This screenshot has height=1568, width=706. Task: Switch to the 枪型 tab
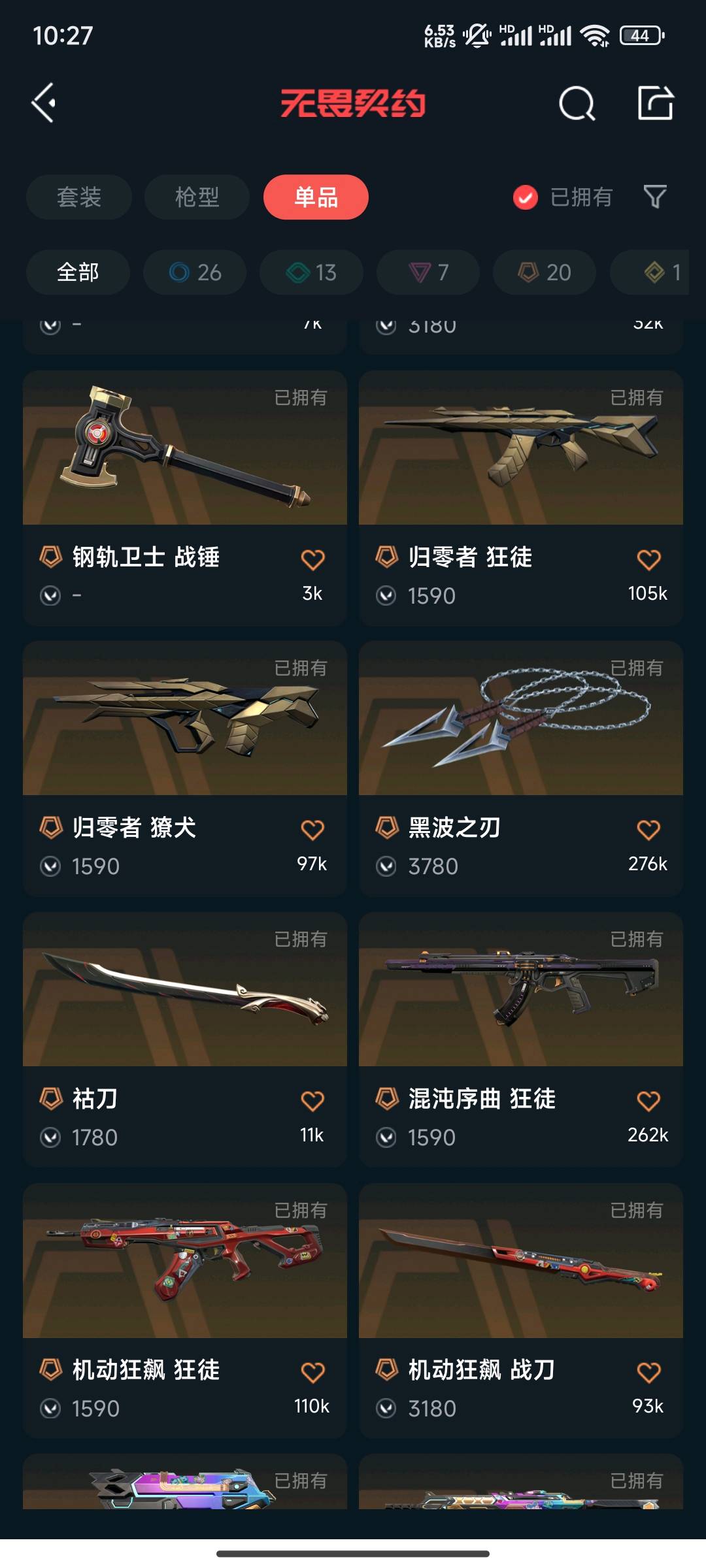(197, 197)
